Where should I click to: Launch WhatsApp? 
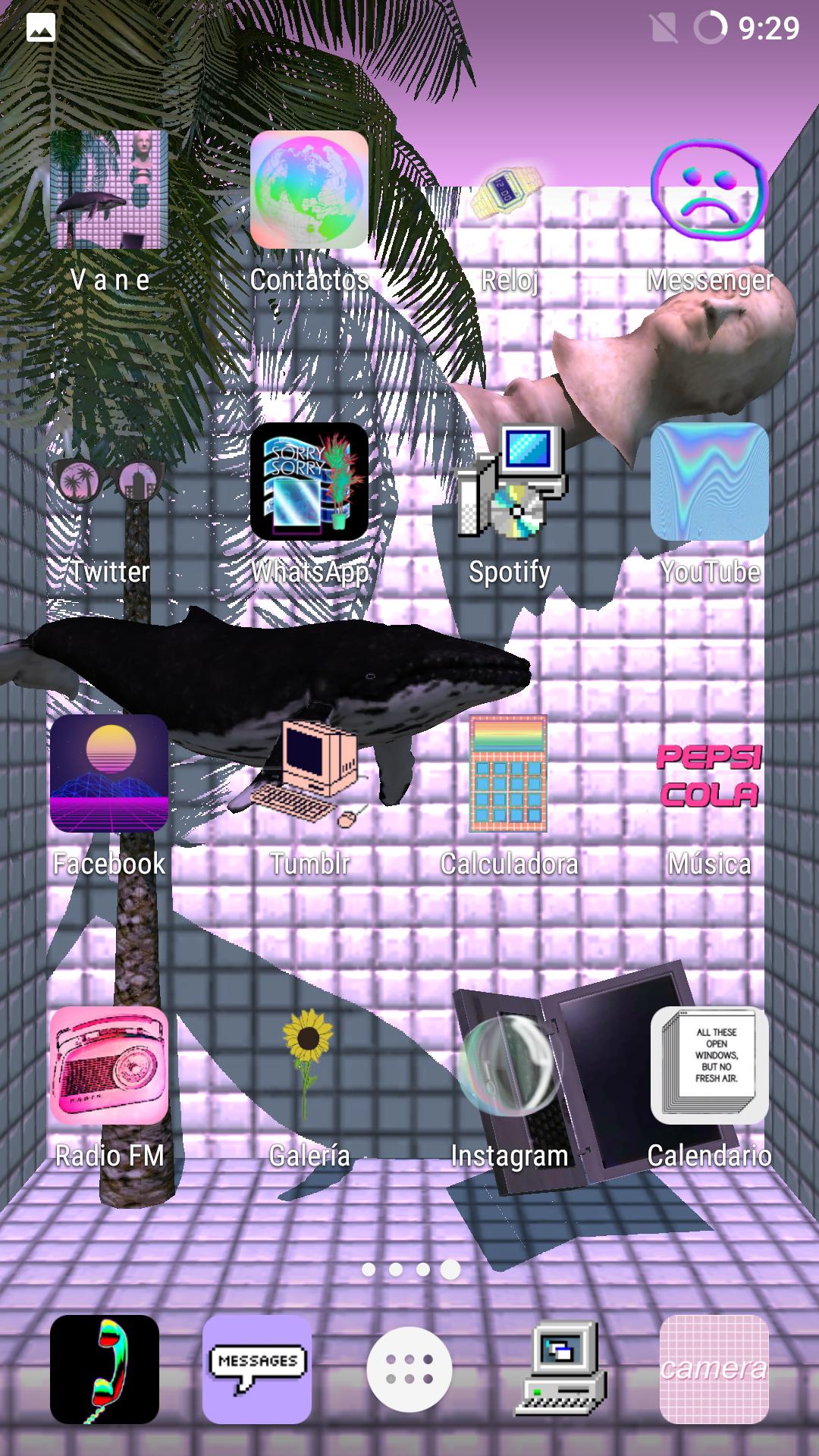point(309,485)
